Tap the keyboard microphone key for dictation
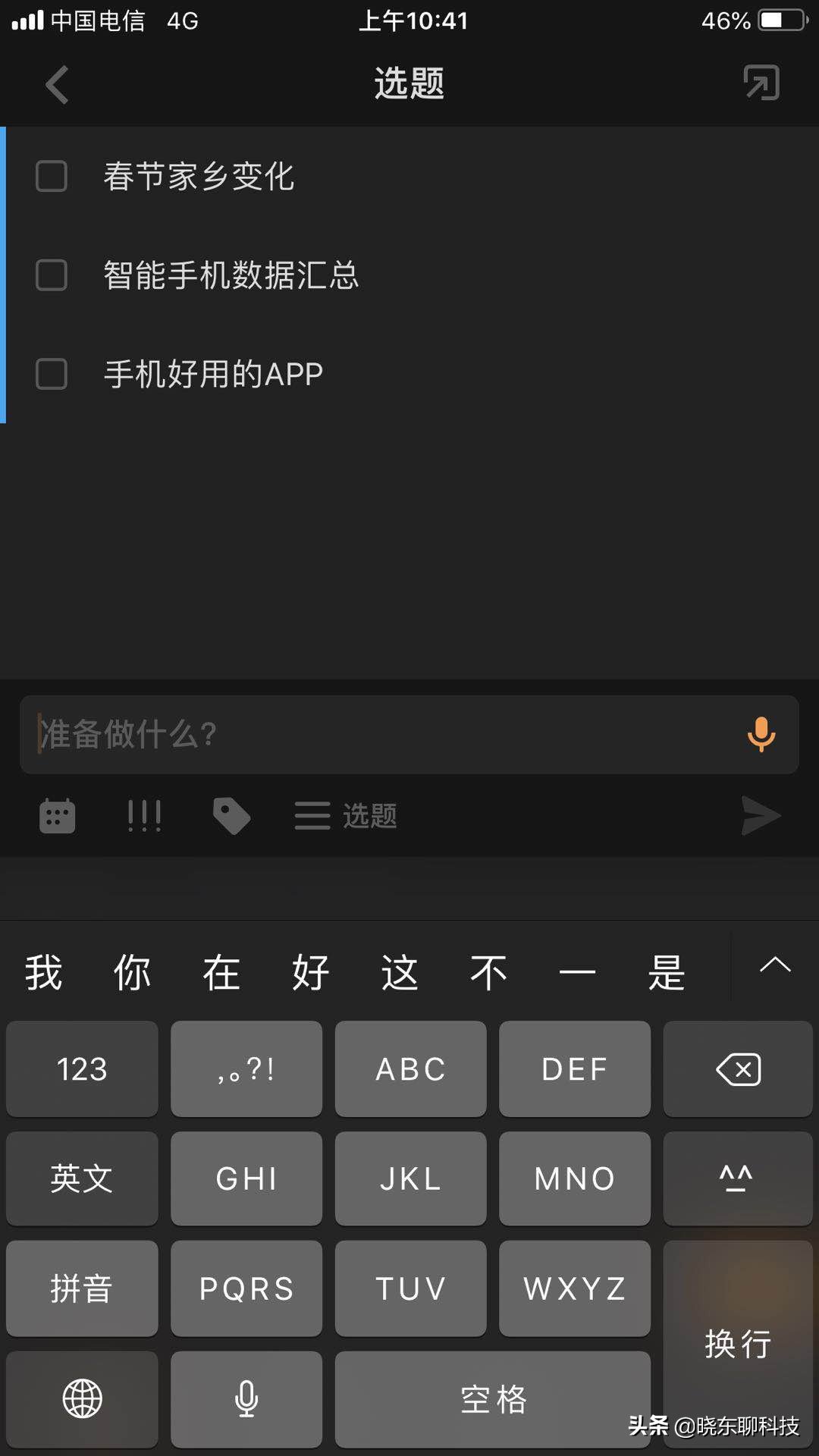 [246, 1399]
